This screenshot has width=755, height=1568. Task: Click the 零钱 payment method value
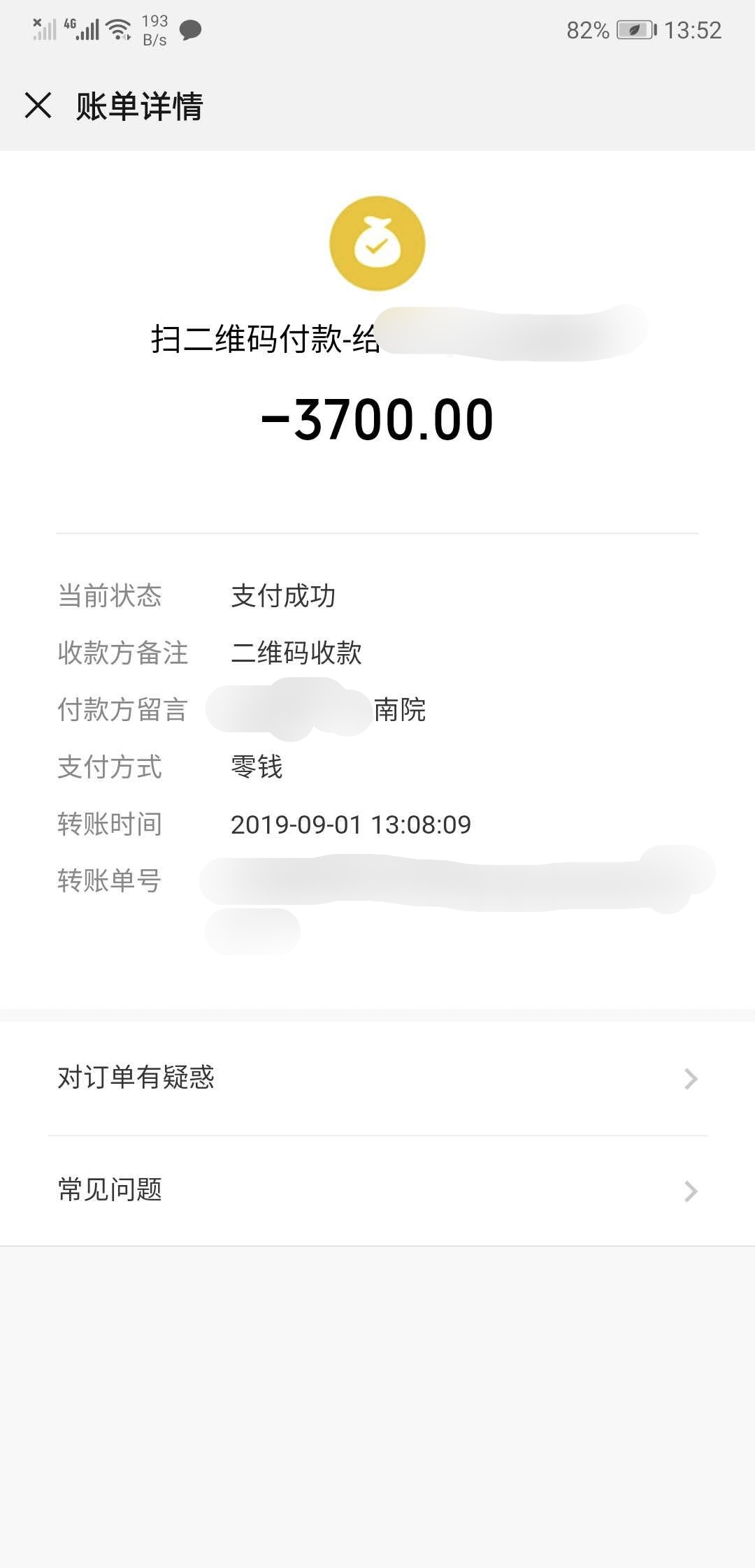[x=257, y=767]
